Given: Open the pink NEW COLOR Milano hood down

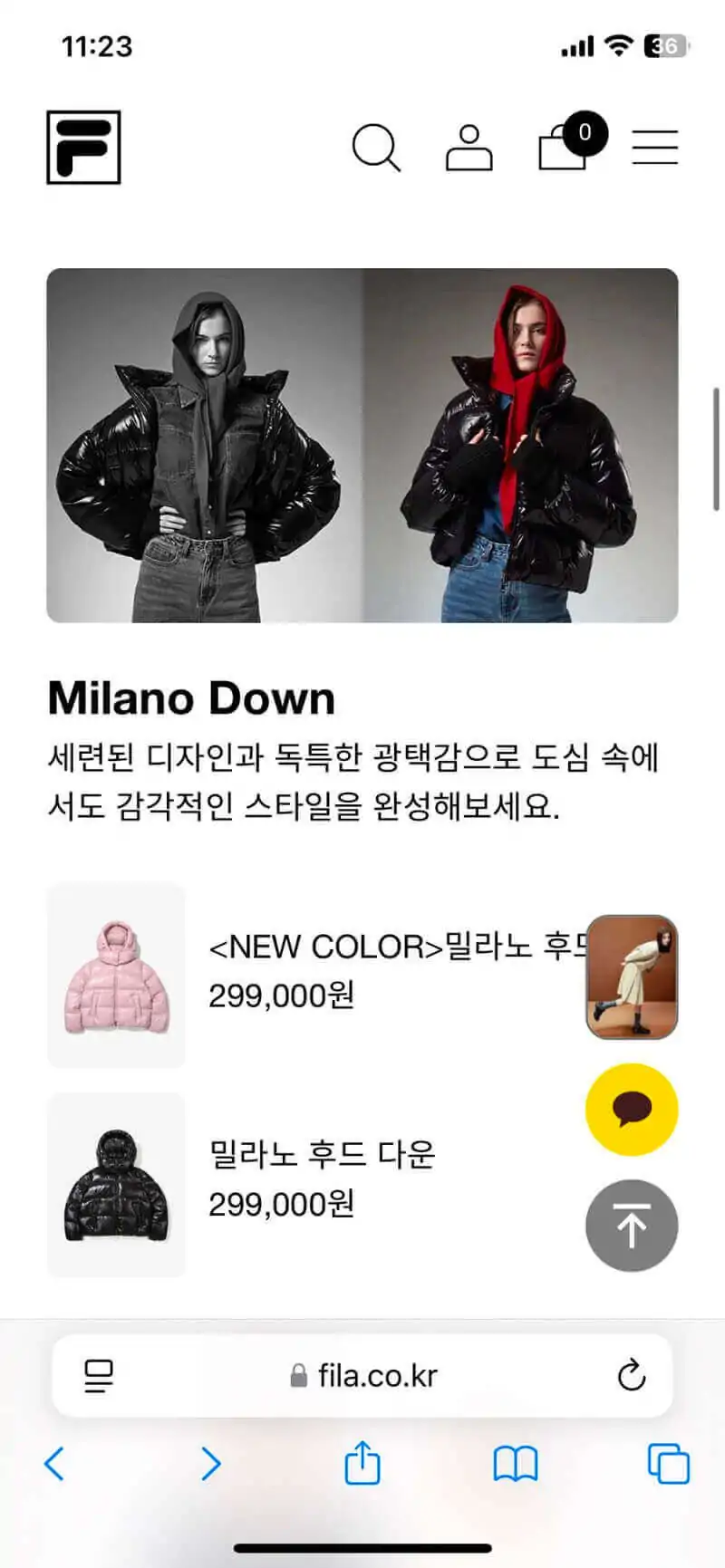Looking at the screenshot, I should [x=116, y=975].
